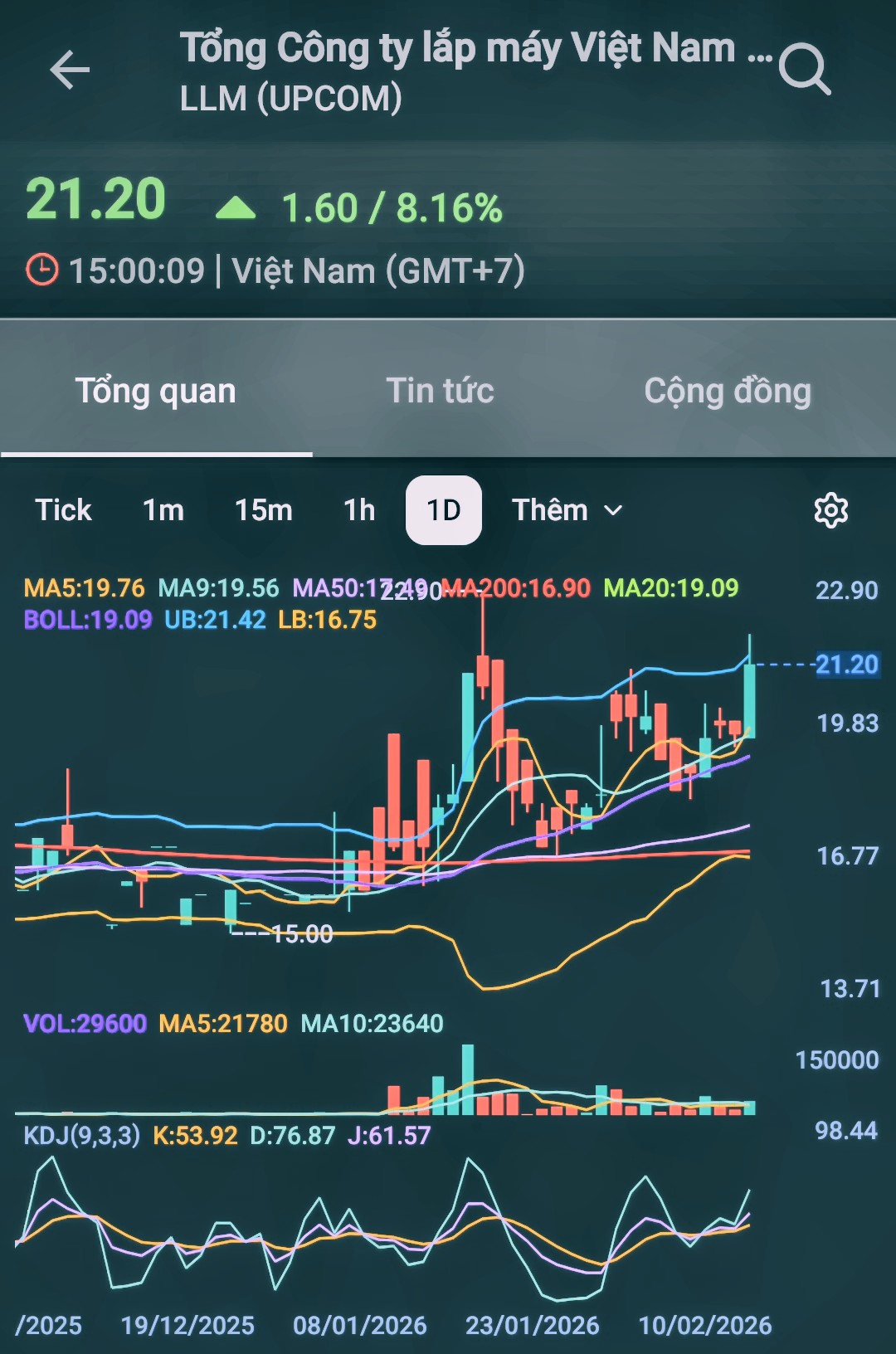Select the Tick chart interval
This screenshot has width=896, height=1354.
(x=63, y=510)
